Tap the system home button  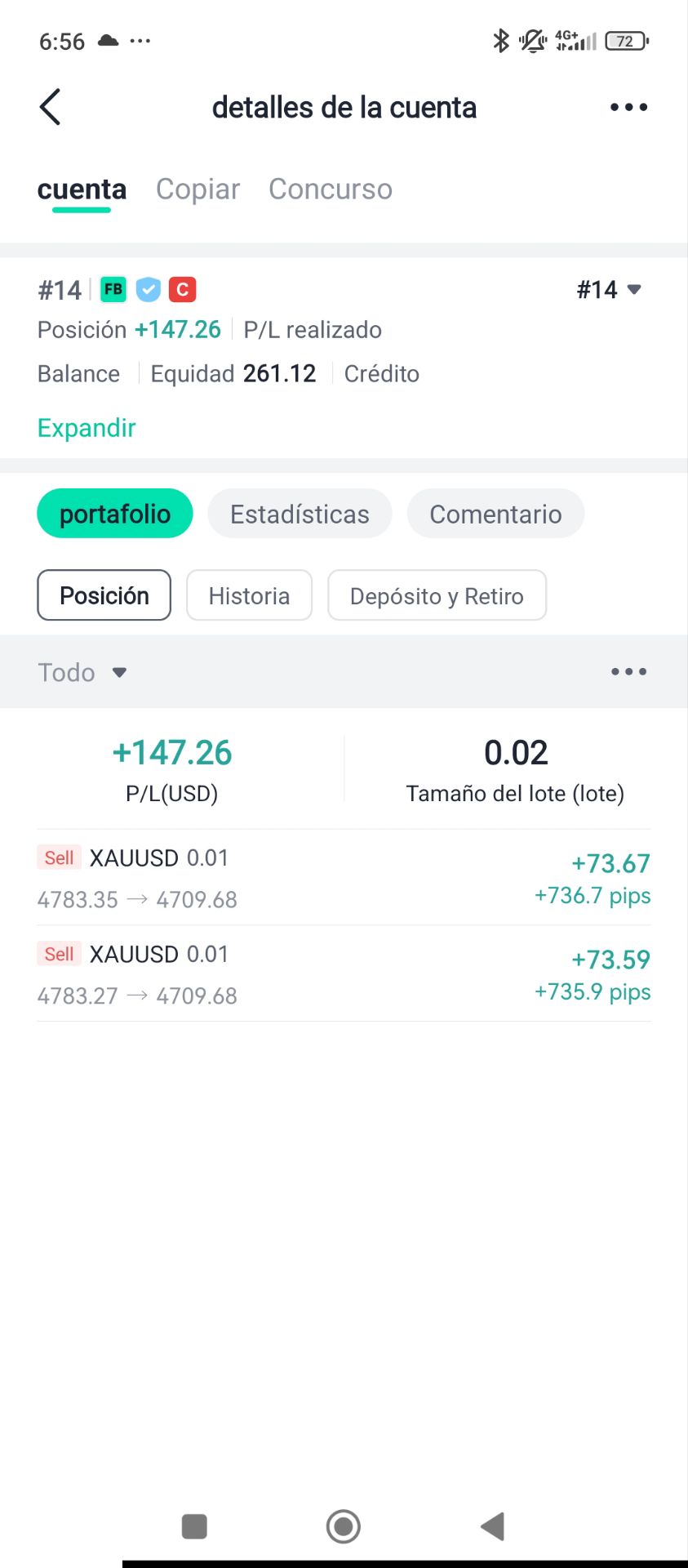(x=344, y=1526)
